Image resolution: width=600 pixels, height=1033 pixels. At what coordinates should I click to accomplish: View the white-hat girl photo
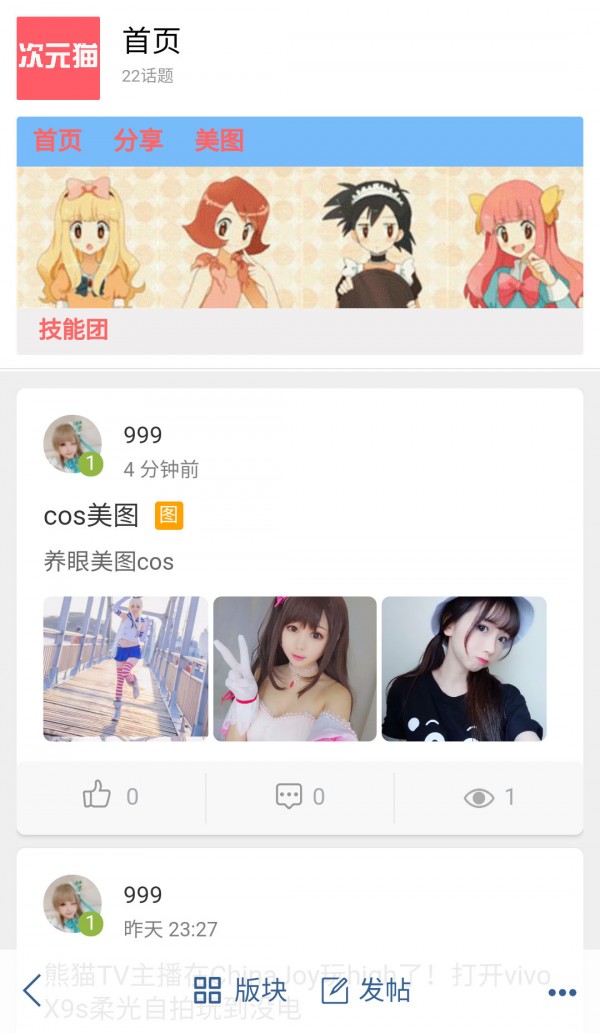pyautogui.click(x=464, y=668)
